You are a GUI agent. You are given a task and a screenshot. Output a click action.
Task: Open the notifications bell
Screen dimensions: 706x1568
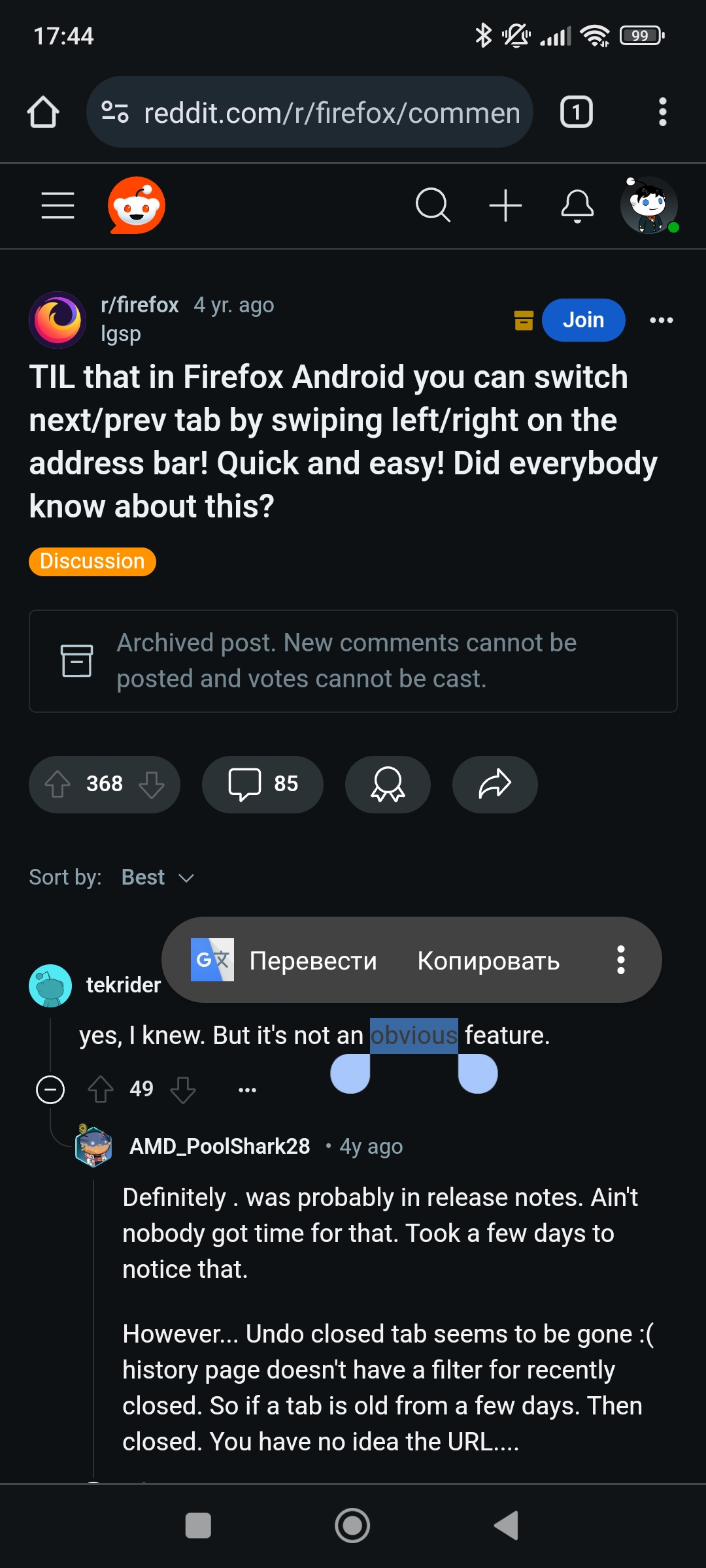pos(577,206)
